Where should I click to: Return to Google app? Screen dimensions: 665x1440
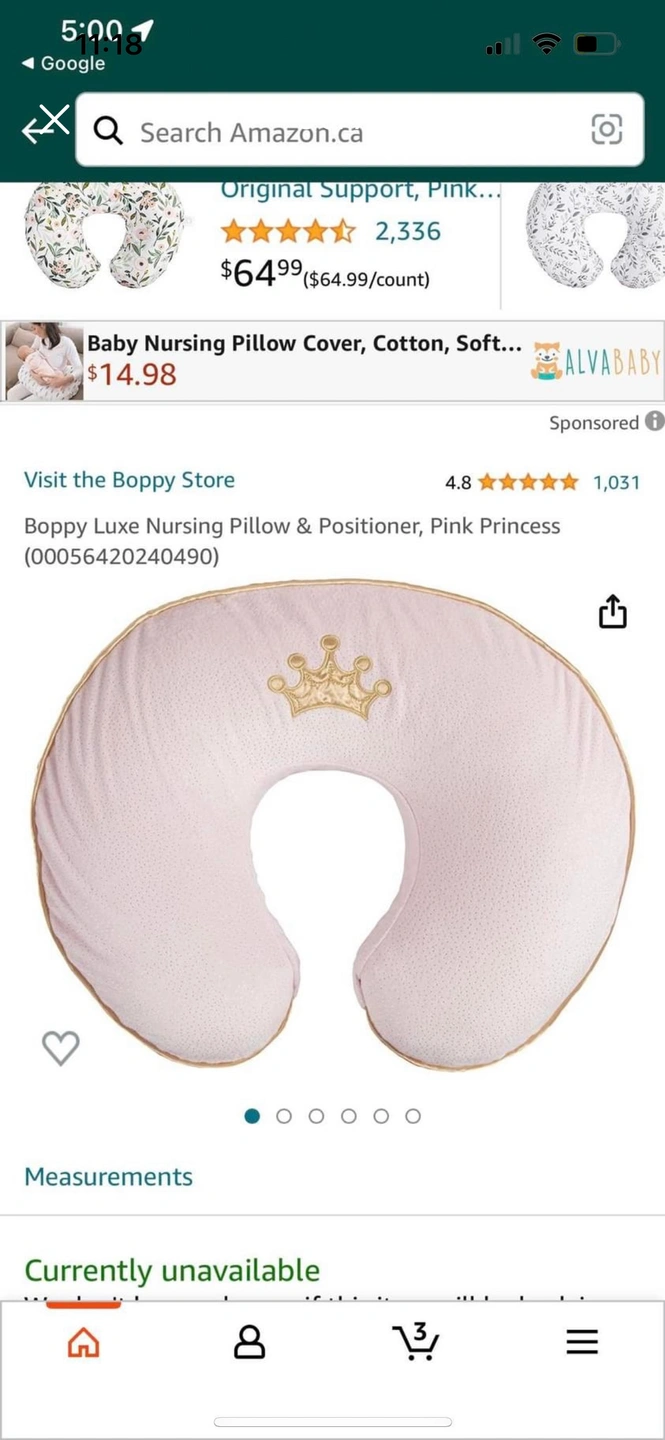pos(63,63)
